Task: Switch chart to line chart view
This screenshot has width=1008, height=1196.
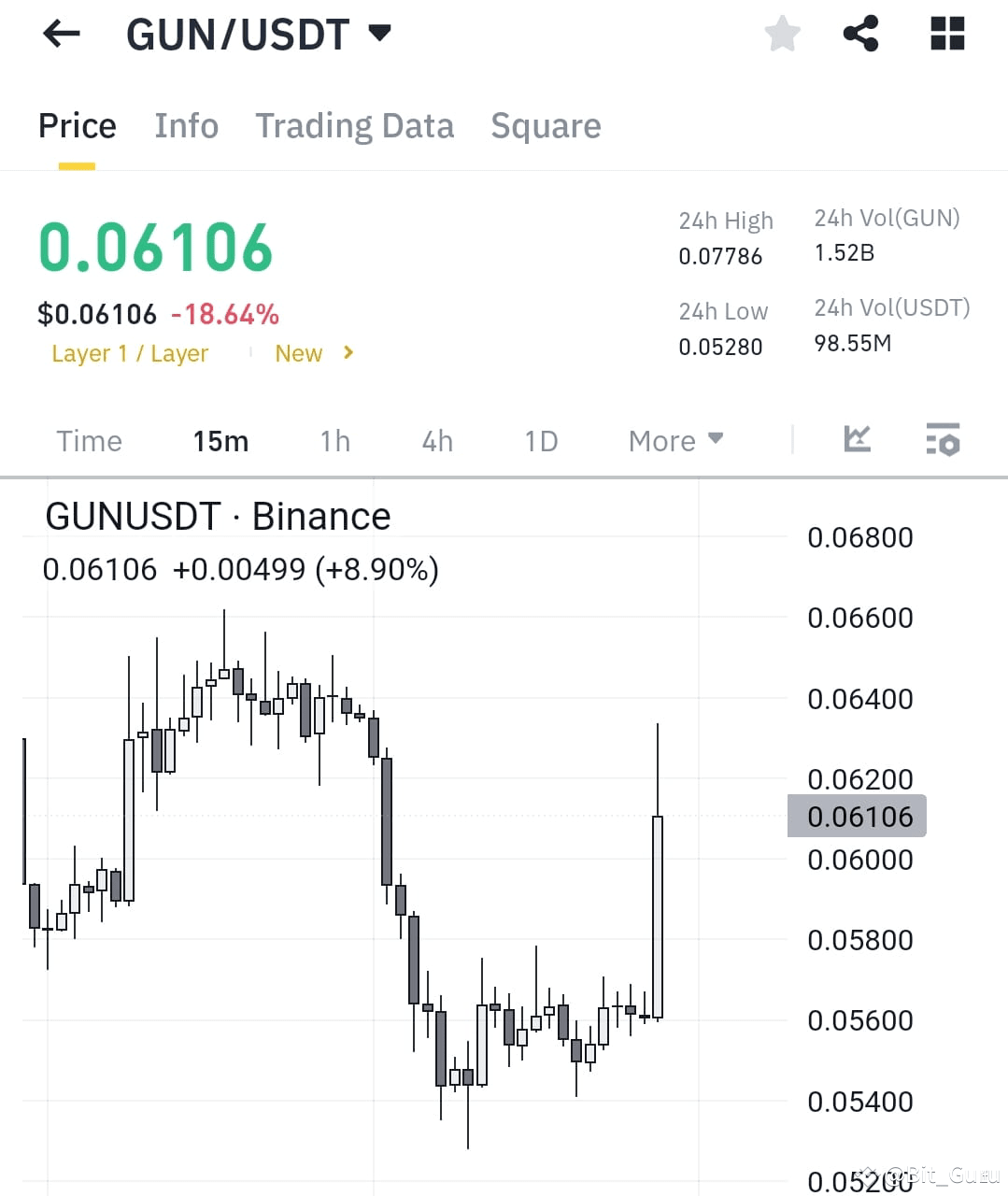Action: (x=857, y=439)
